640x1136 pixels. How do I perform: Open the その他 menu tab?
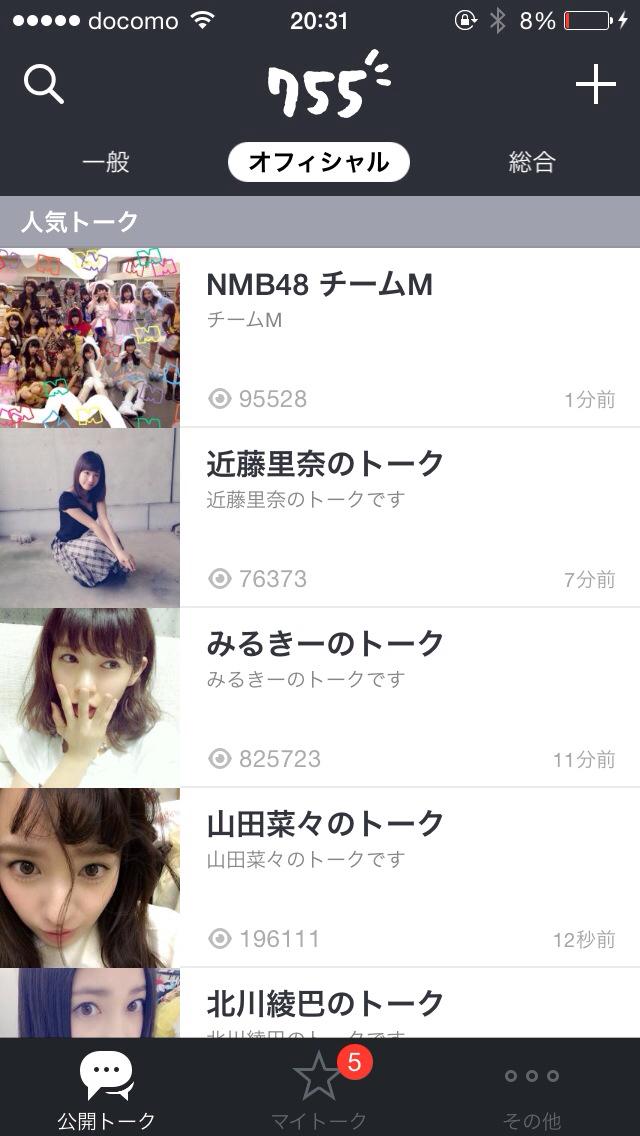[532, 1088]
